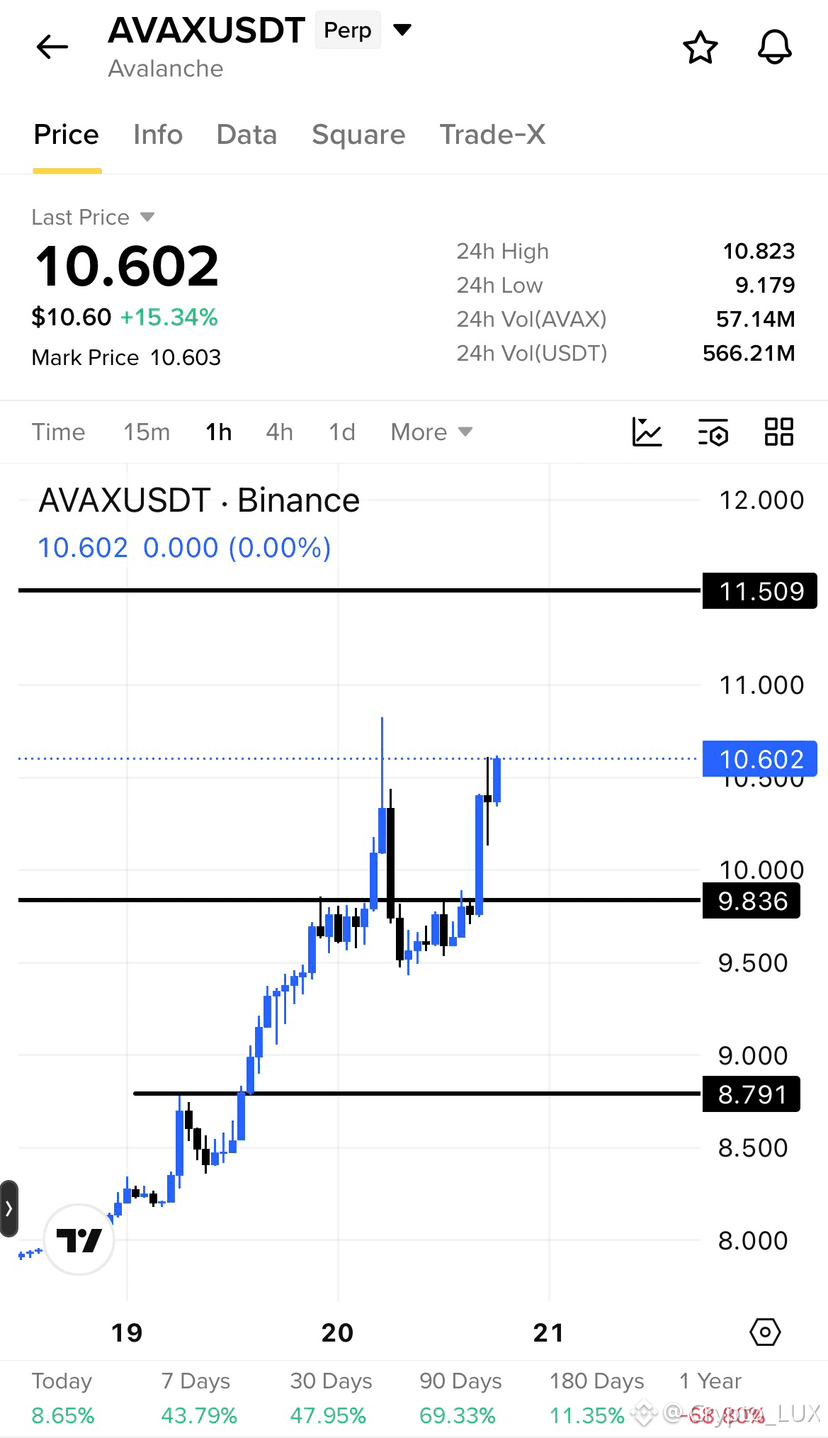Image resolution: width=828 pixels, height=1438 pixels.
Task: Select the 1d interval
Action: point(342,432)
